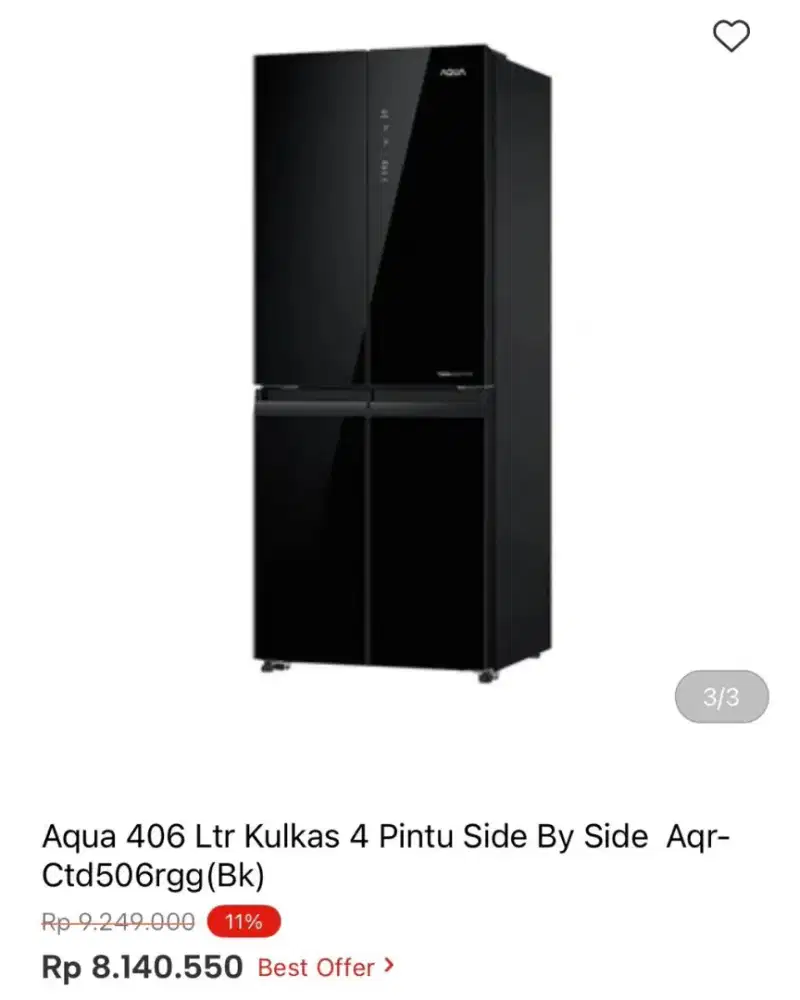Open image 3/3 indicator to browse photos
This screenshot has height=1000, width=800.
pyautogui.click(x=722, y=697)
